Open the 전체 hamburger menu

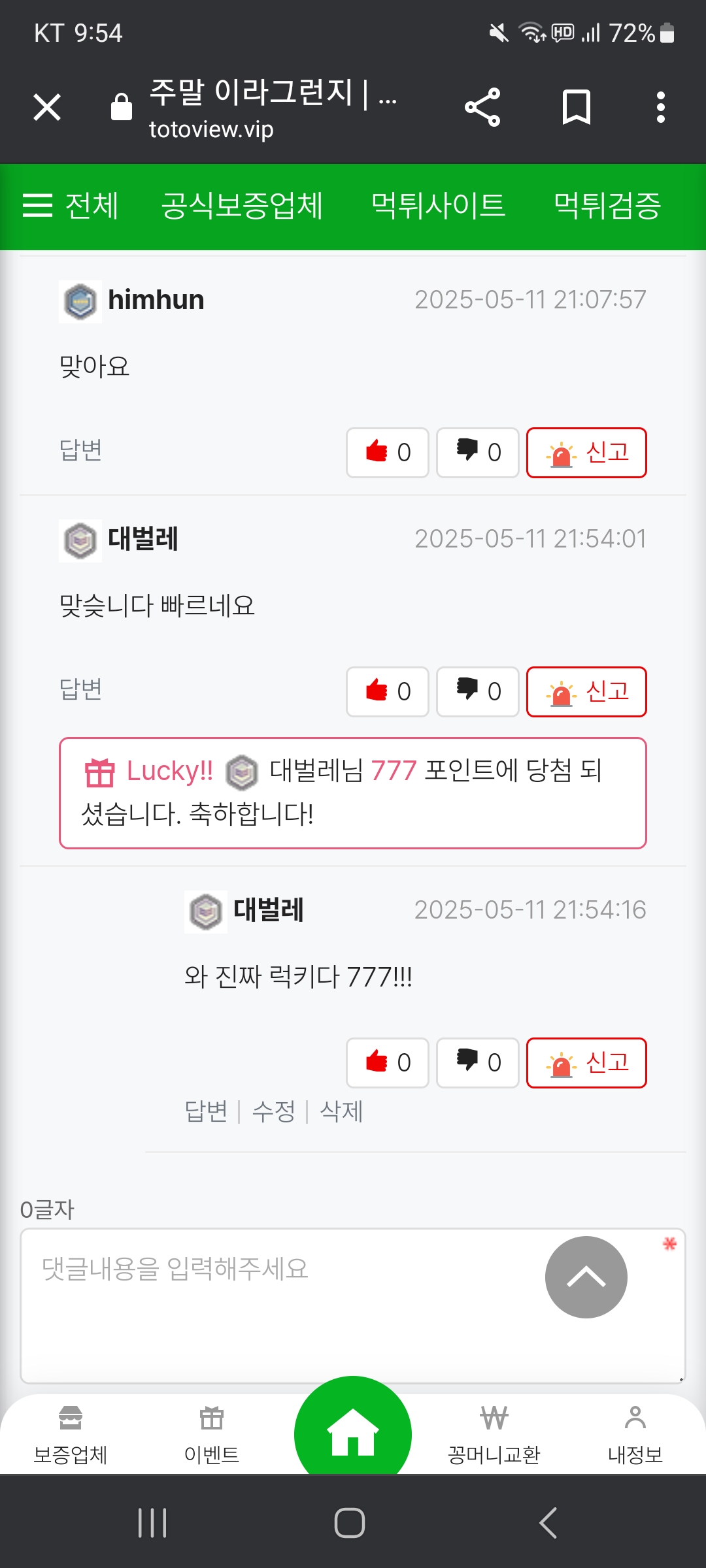click(x=71, y=206)
